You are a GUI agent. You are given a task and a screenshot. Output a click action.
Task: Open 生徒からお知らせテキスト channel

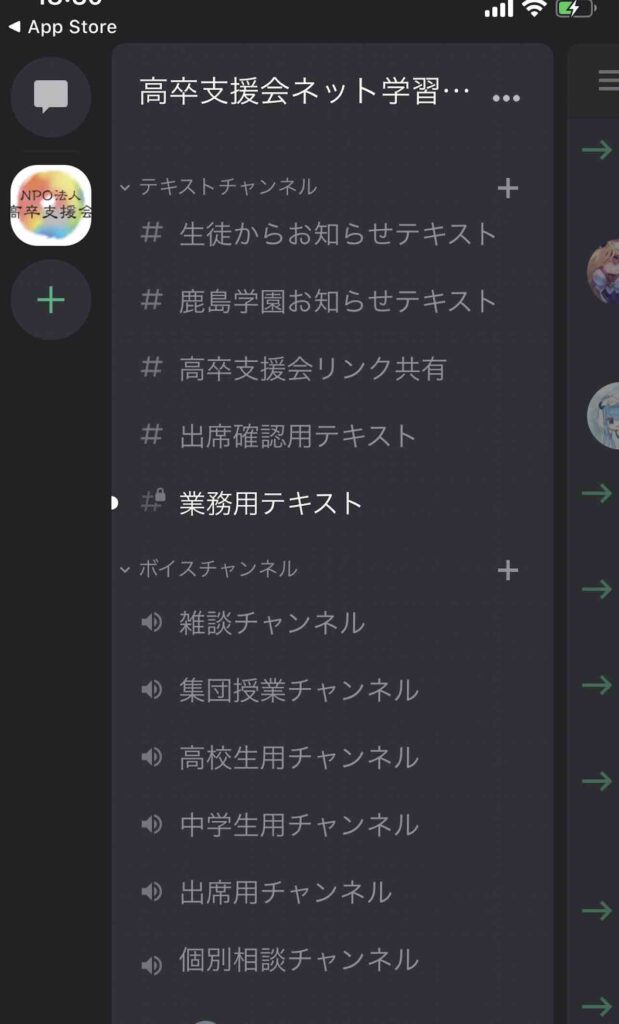(x=336, y=234)
